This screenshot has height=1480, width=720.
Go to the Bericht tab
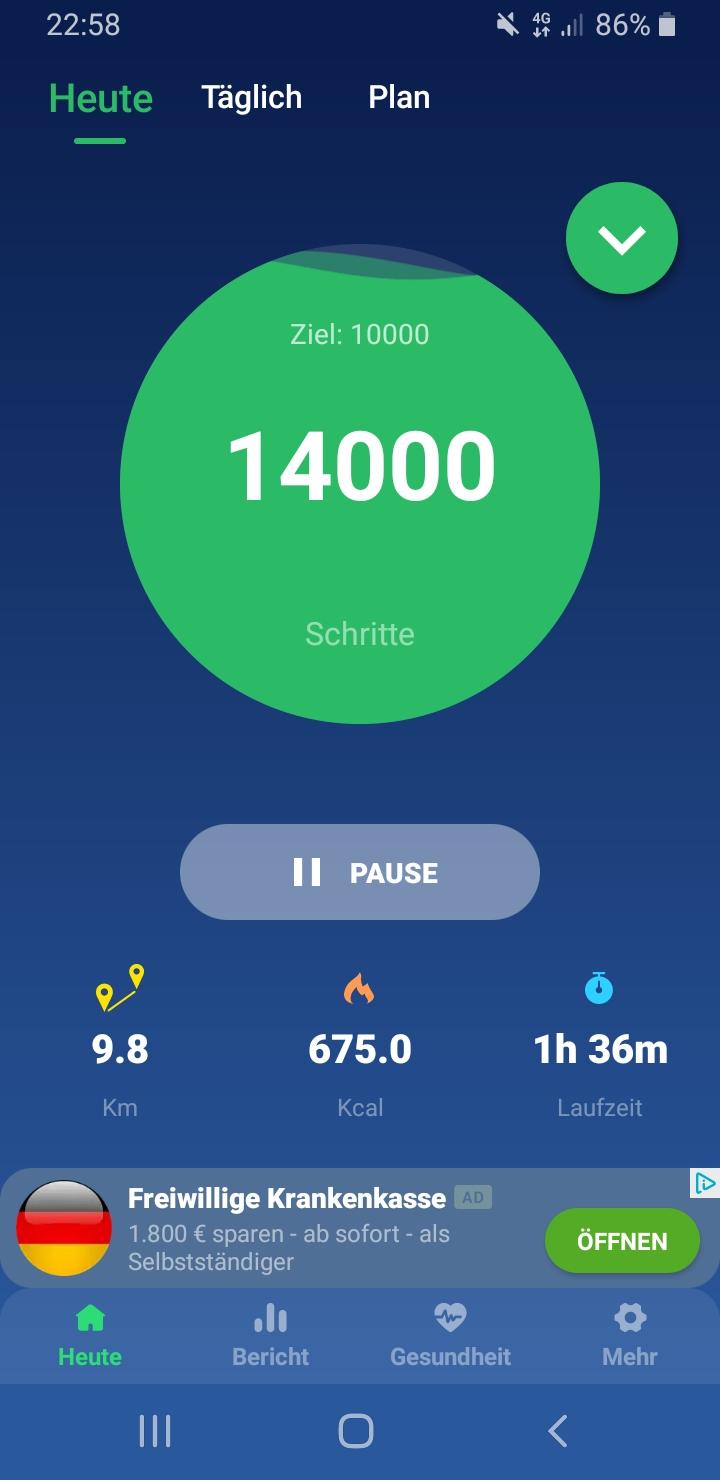(270, 1337)
